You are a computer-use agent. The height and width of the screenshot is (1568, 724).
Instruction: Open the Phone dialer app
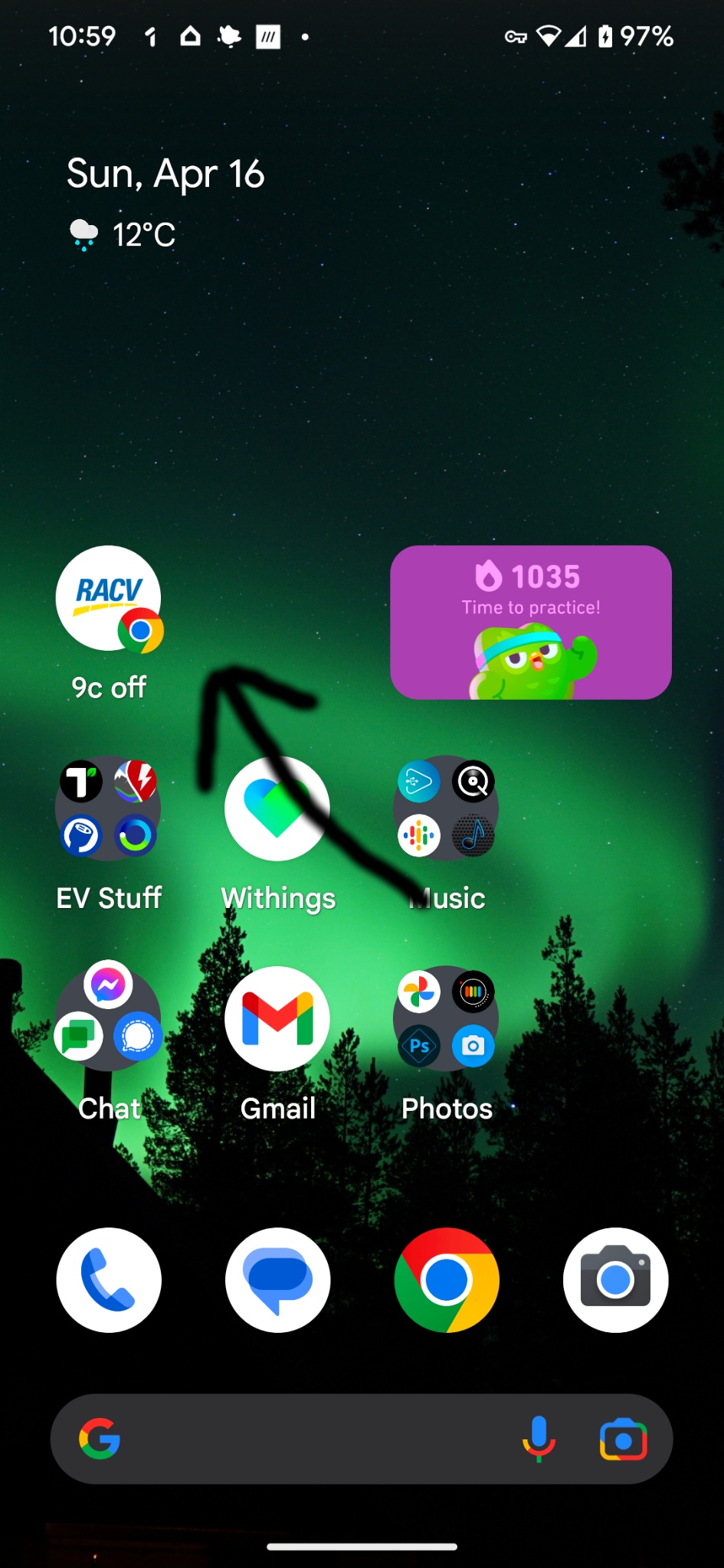coord(109,1280)
